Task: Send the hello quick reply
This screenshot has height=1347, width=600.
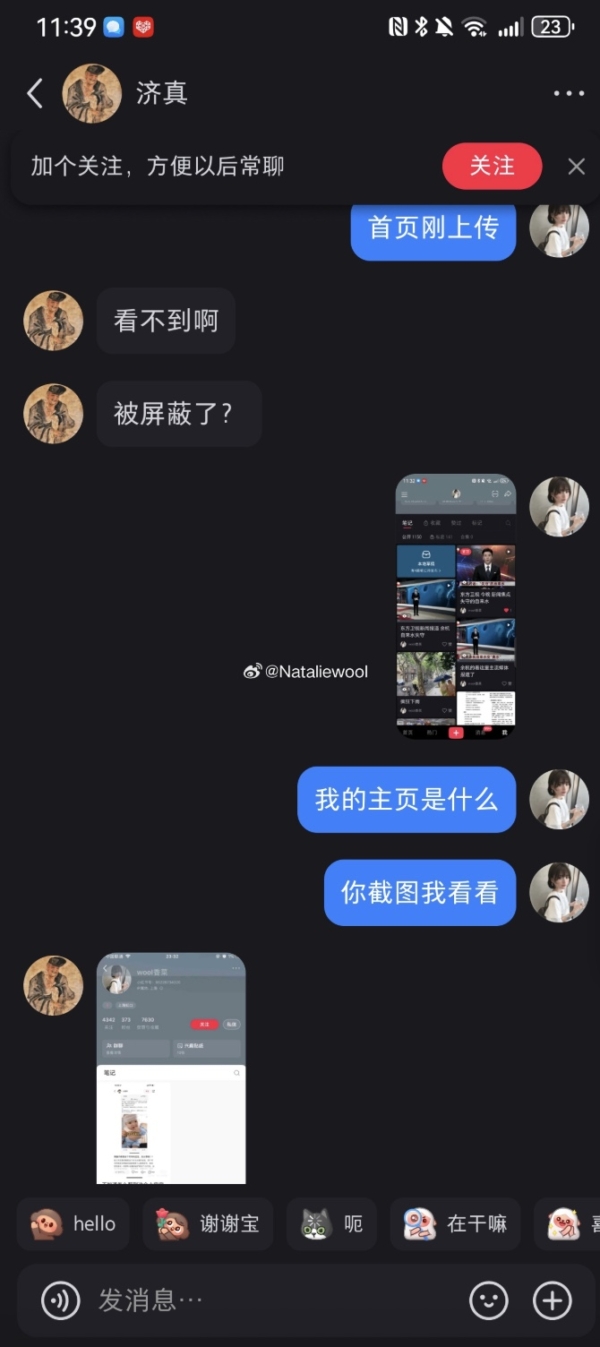Action: click(x=74, y=1224)
